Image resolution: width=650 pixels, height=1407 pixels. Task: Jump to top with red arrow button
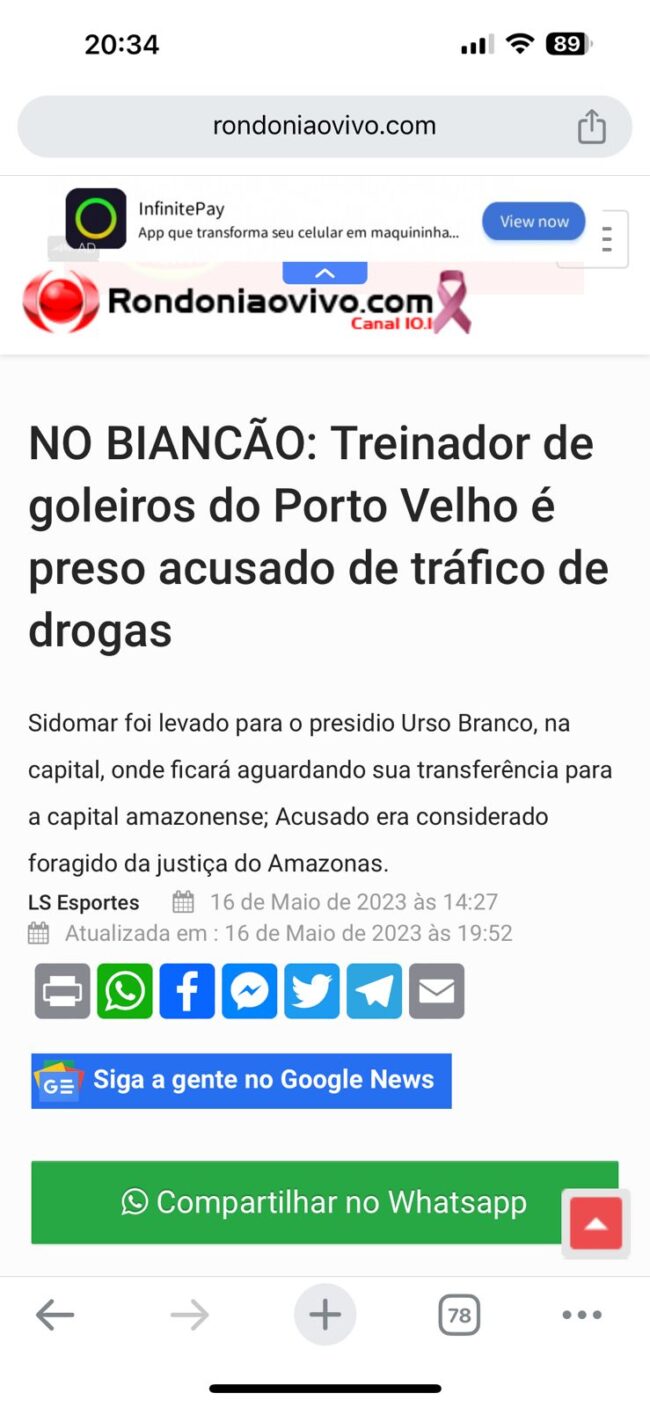[x=596, y=1223]
